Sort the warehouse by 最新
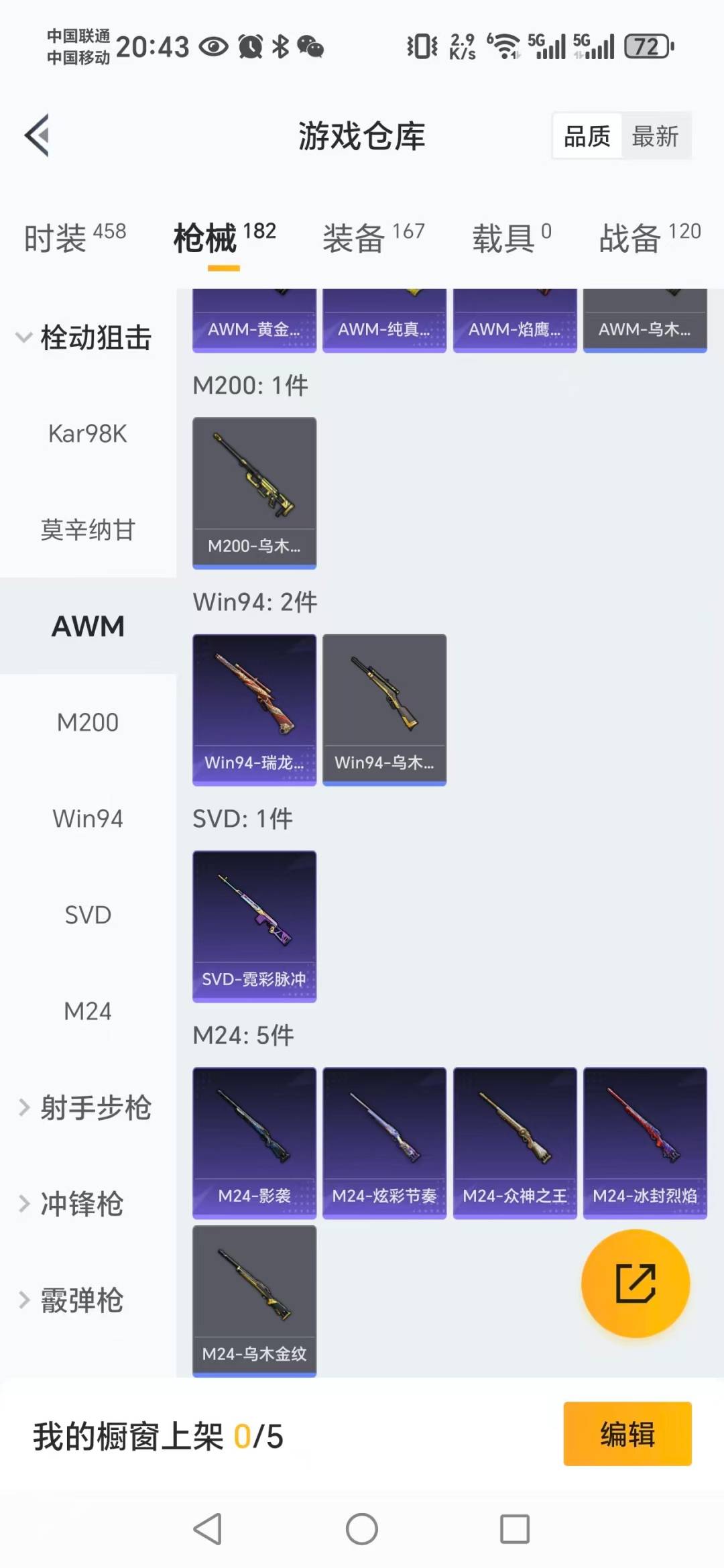724x1568 pixels. (x=655, y=136)
